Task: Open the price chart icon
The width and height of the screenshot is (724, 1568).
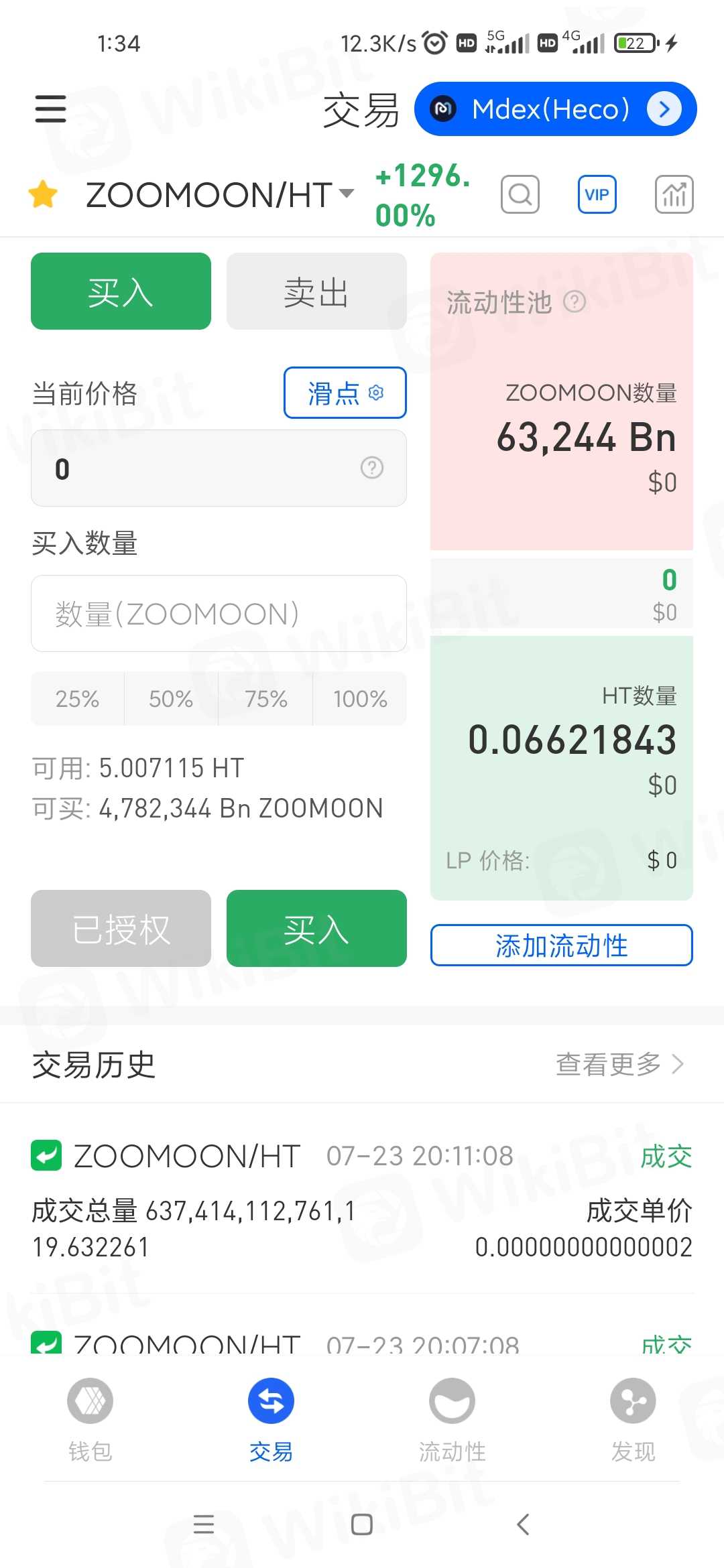Action: point(674,195)
